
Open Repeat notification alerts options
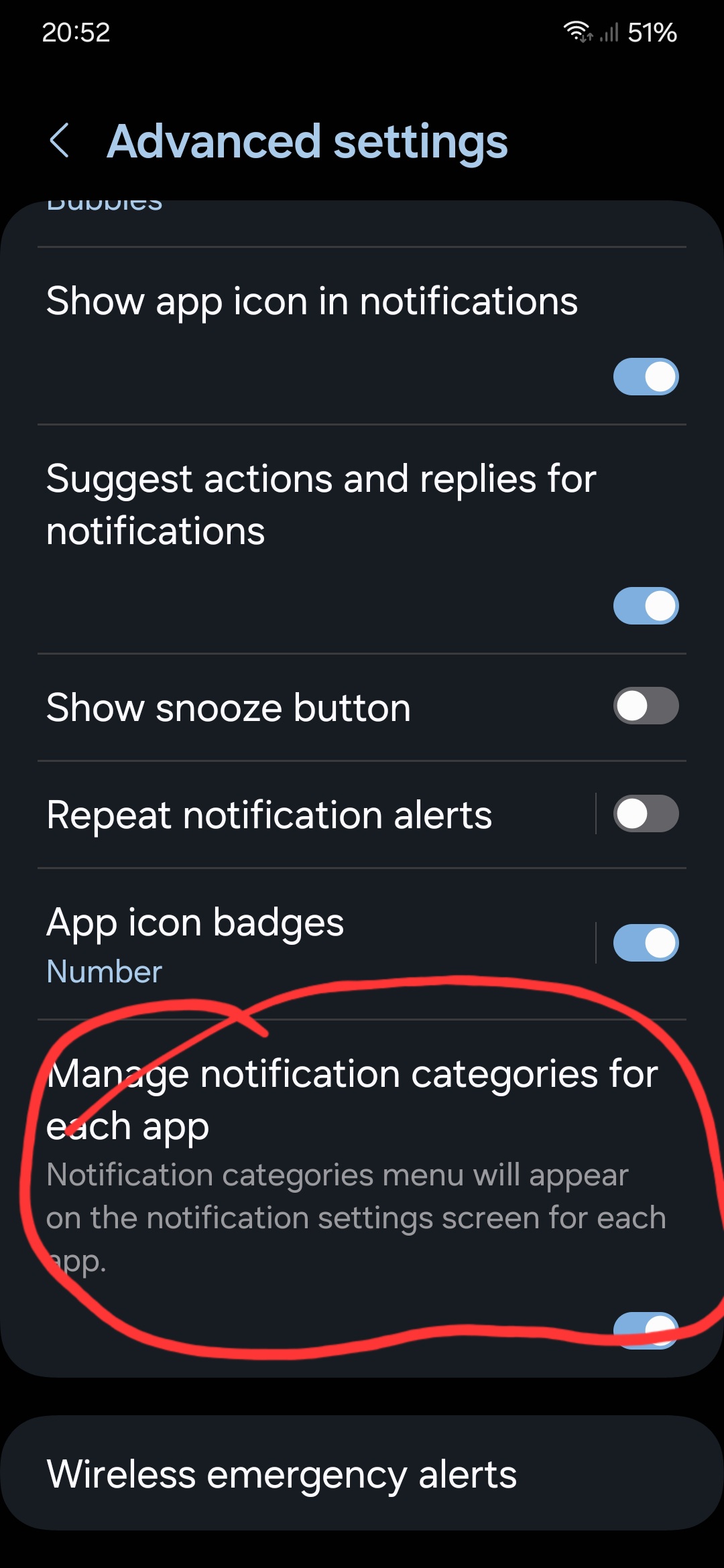pos(269,813)
